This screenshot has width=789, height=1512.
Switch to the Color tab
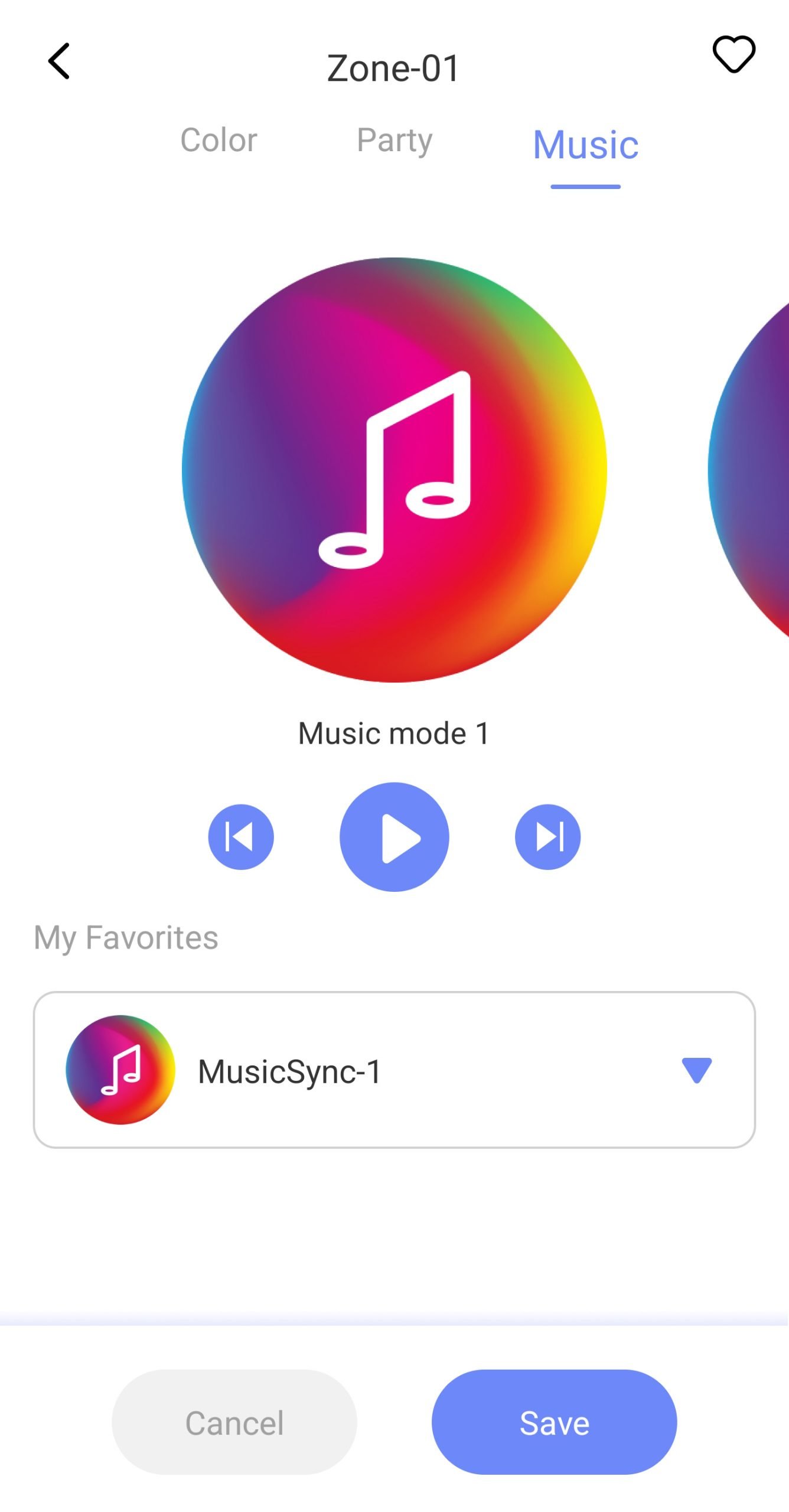[218, 141]
